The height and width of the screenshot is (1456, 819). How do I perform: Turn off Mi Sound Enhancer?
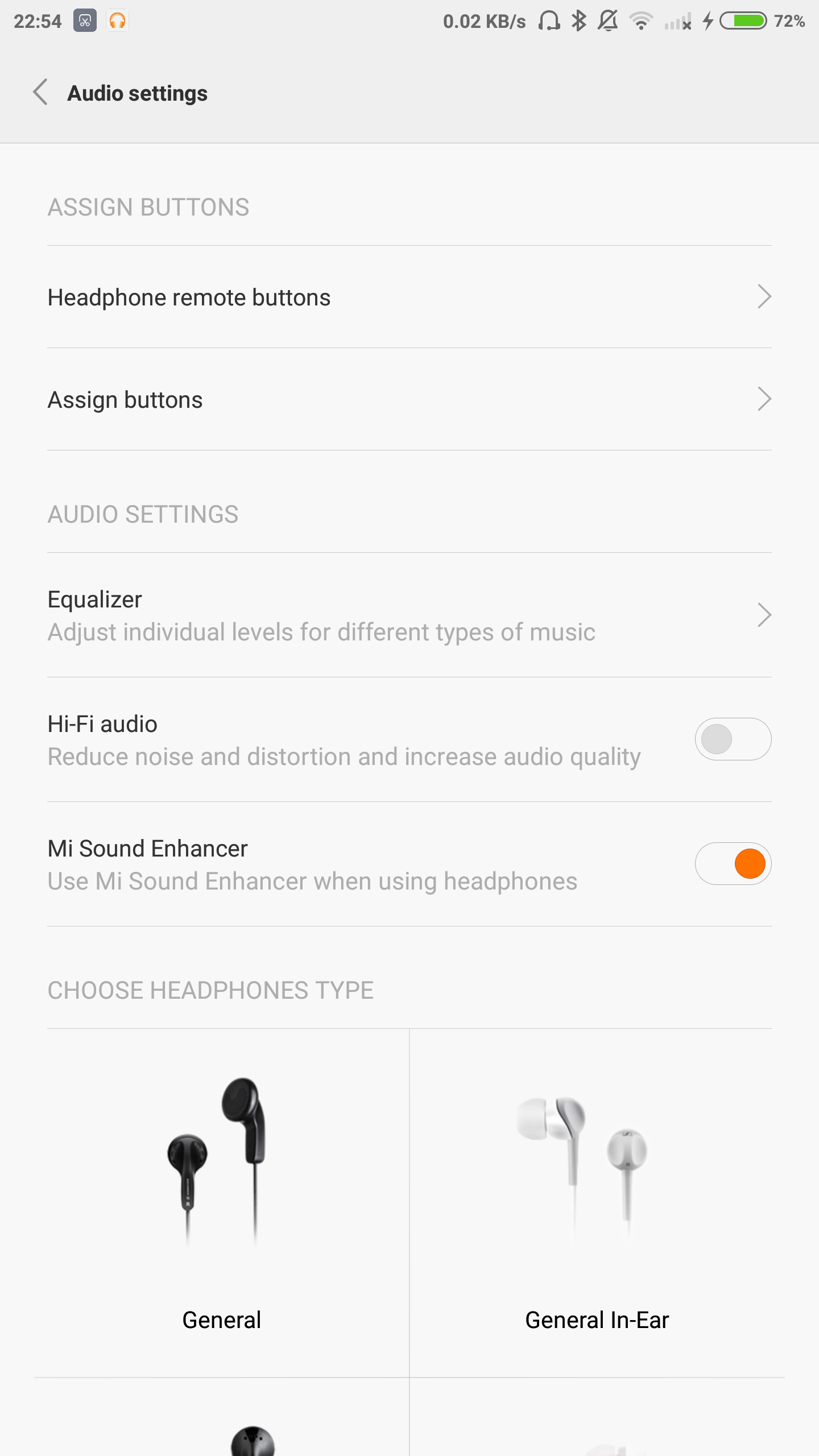click(x=733, y=863)
